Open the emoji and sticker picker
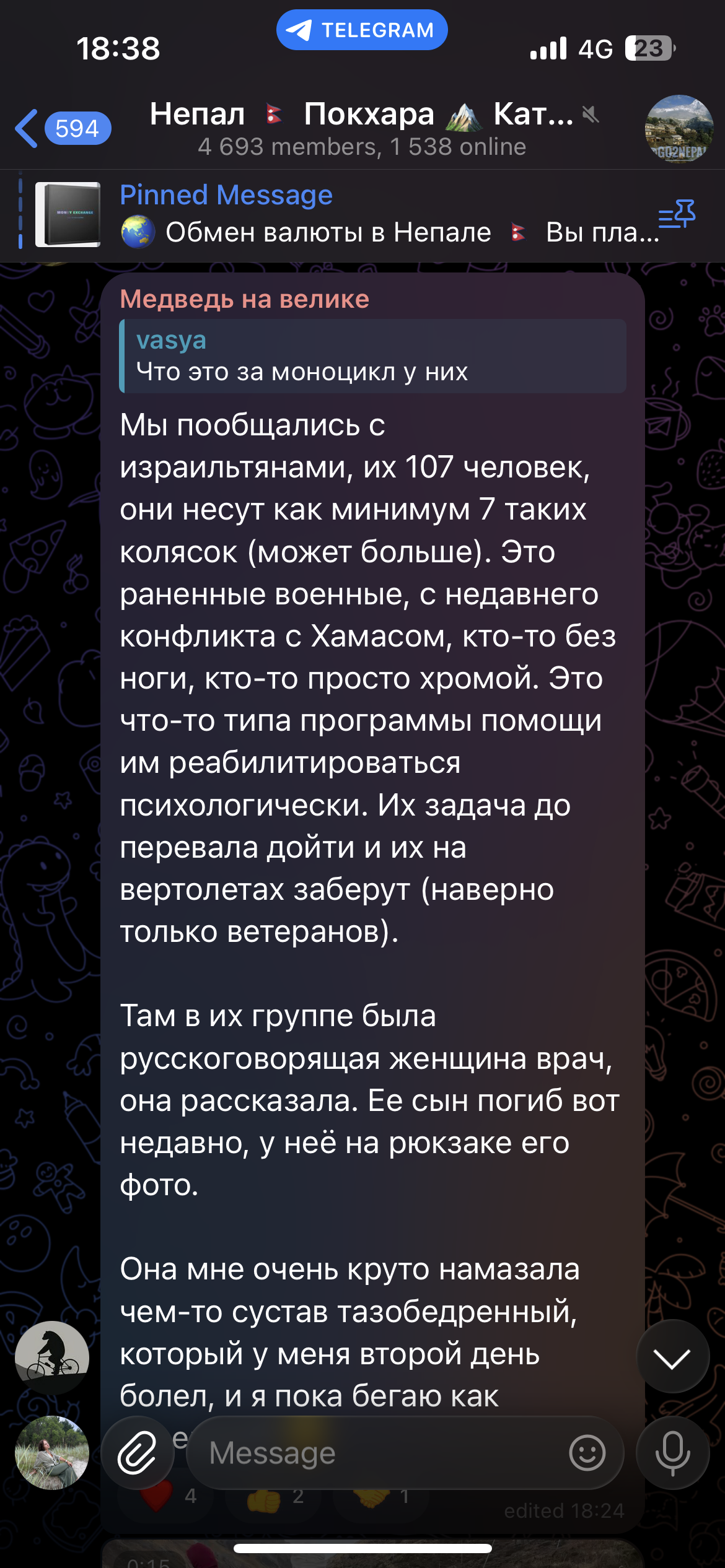Image resolution: width=725 pixels, height=1568 pixels. tap(587, 1453)
